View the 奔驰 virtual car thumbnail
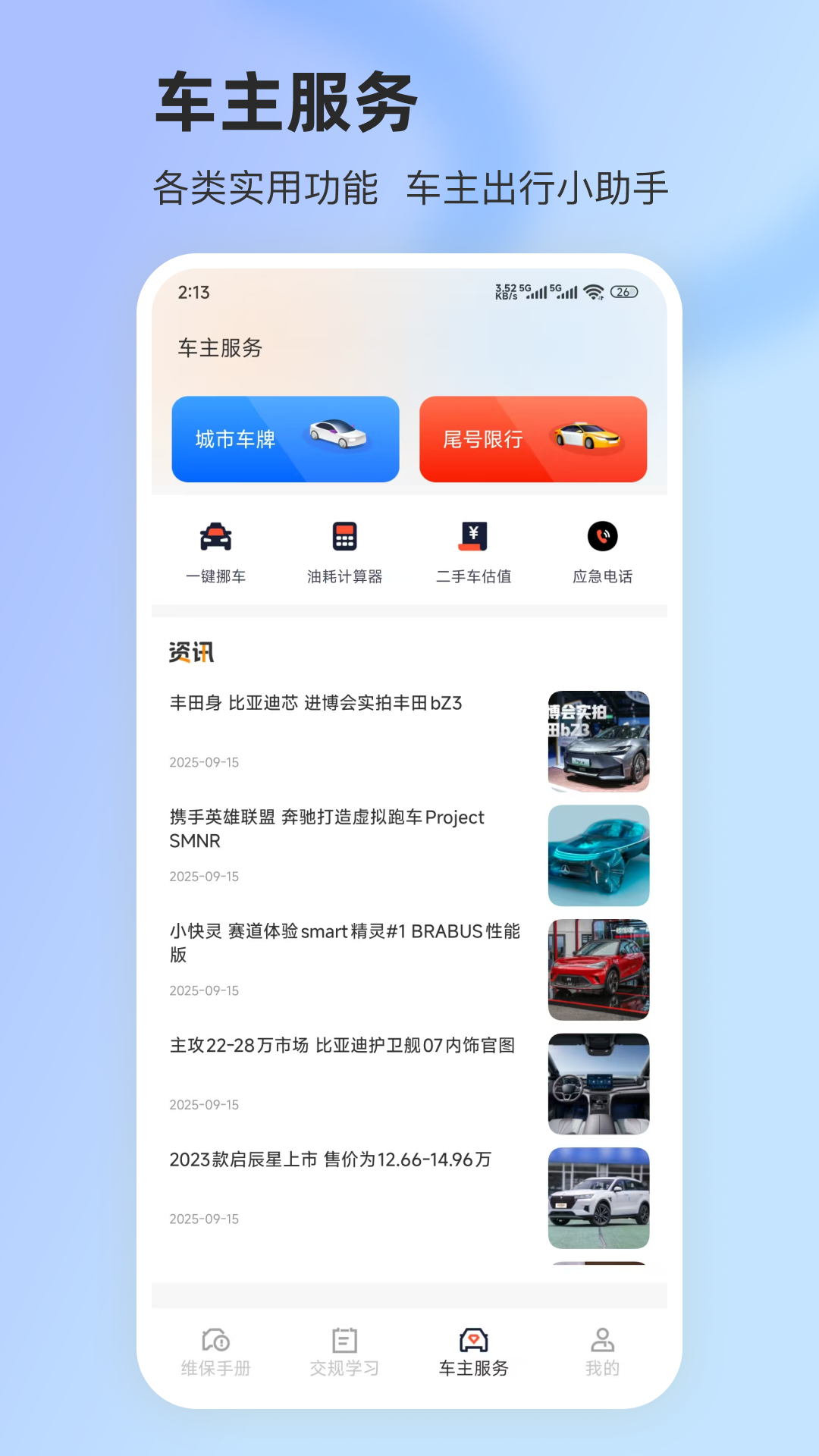The height and width of the screenshot is (1456, 819). [x=599, y=855]
